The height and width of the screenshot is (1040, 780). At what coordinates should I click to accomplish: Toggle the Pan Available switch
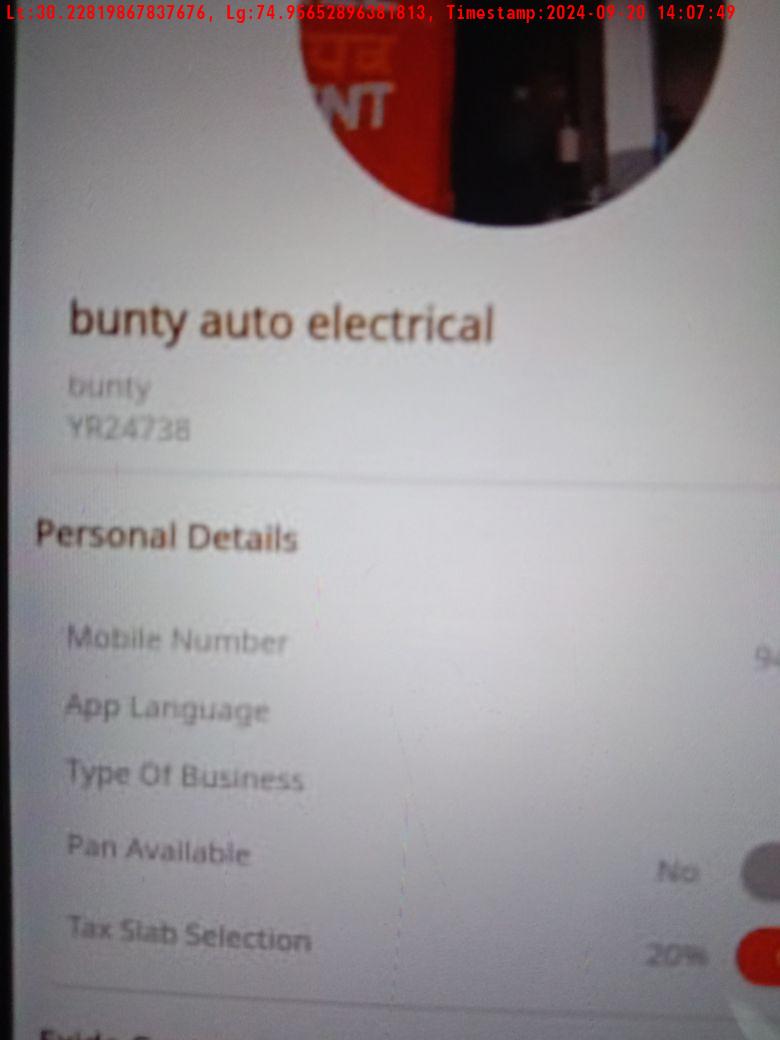point(763,870)
